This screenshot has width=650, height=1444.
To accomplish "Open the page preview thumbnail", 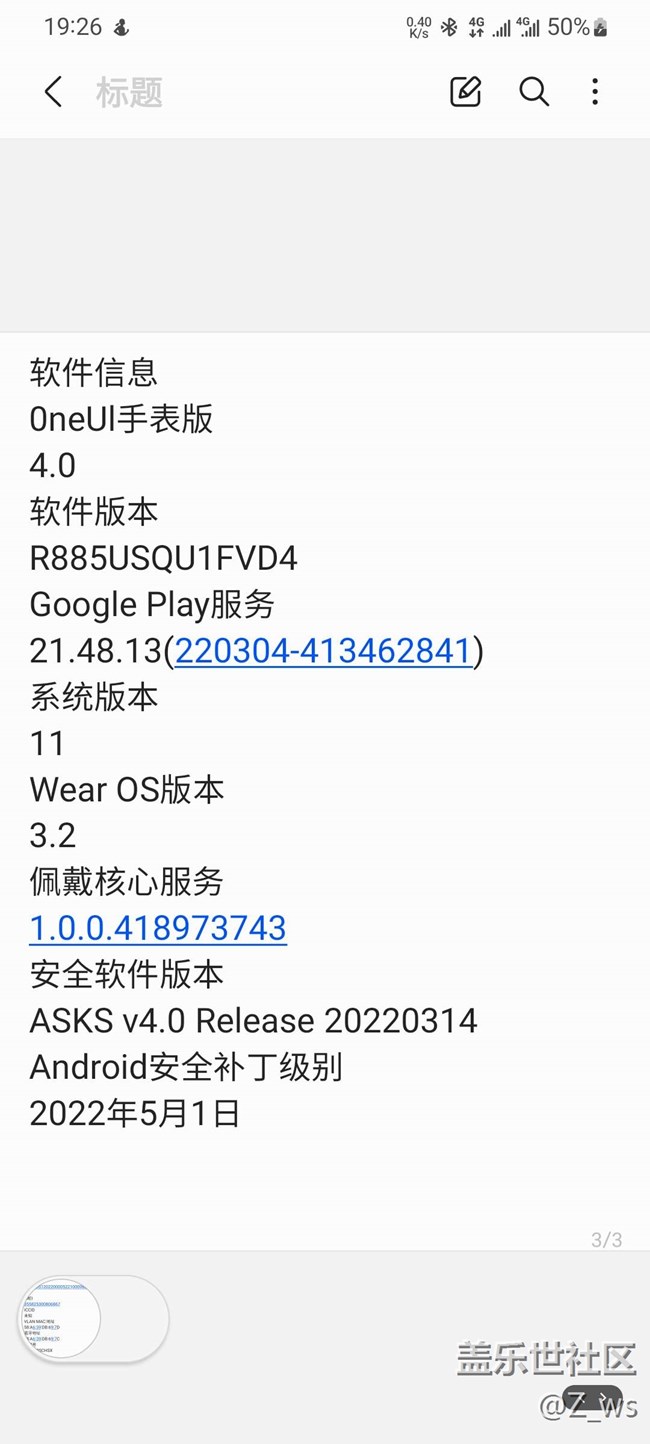I will 61,1319.
